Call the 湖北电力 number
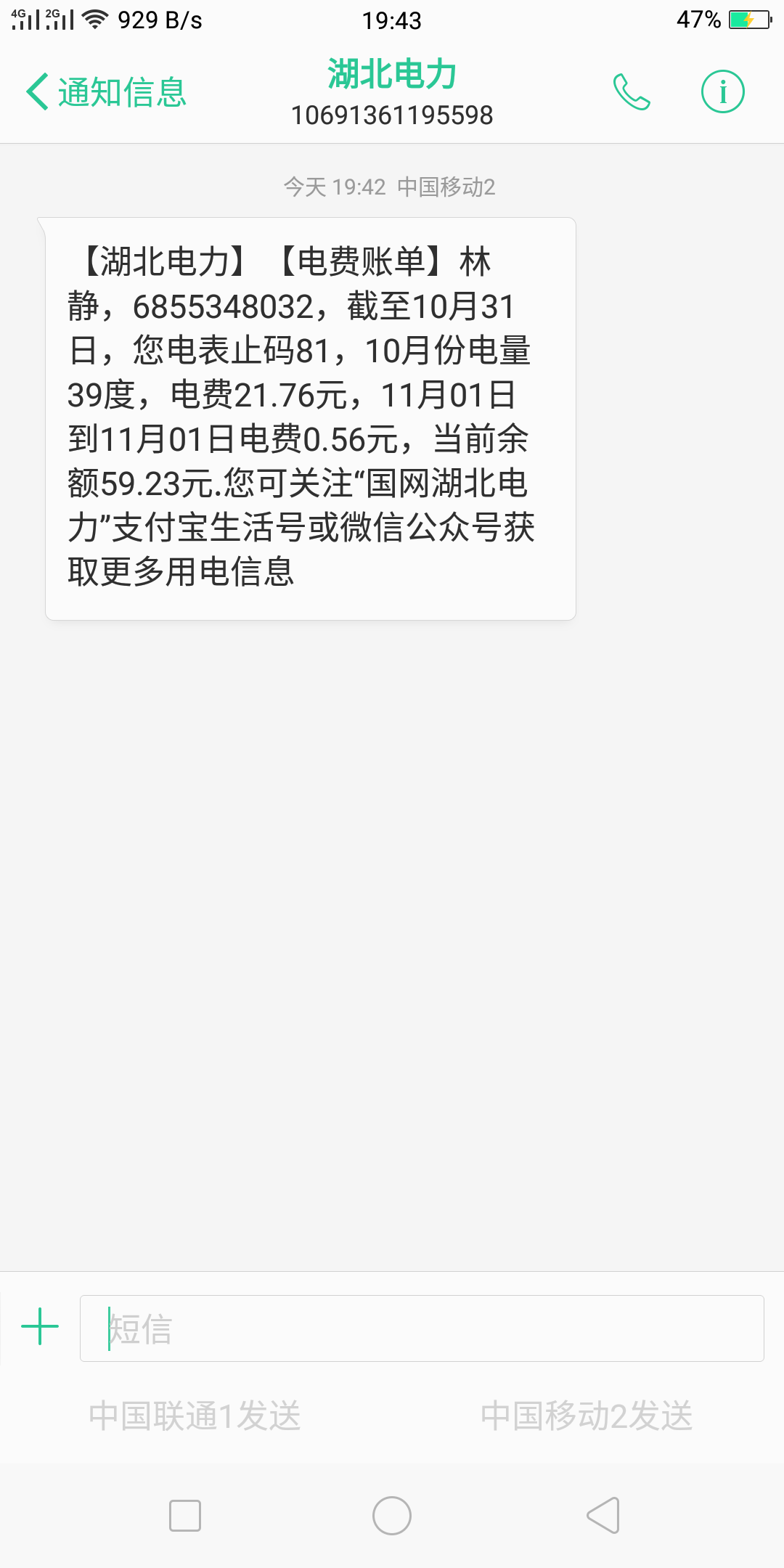 [x=632, y=92]
